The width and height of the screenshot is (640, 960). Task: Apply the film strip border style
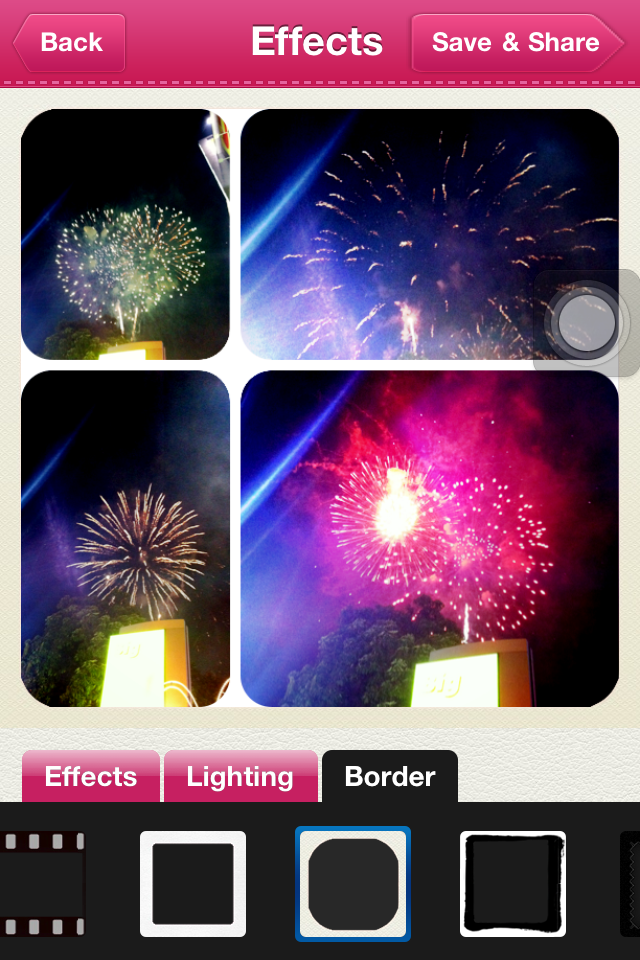pyautogui.click(x=42, y=884)
